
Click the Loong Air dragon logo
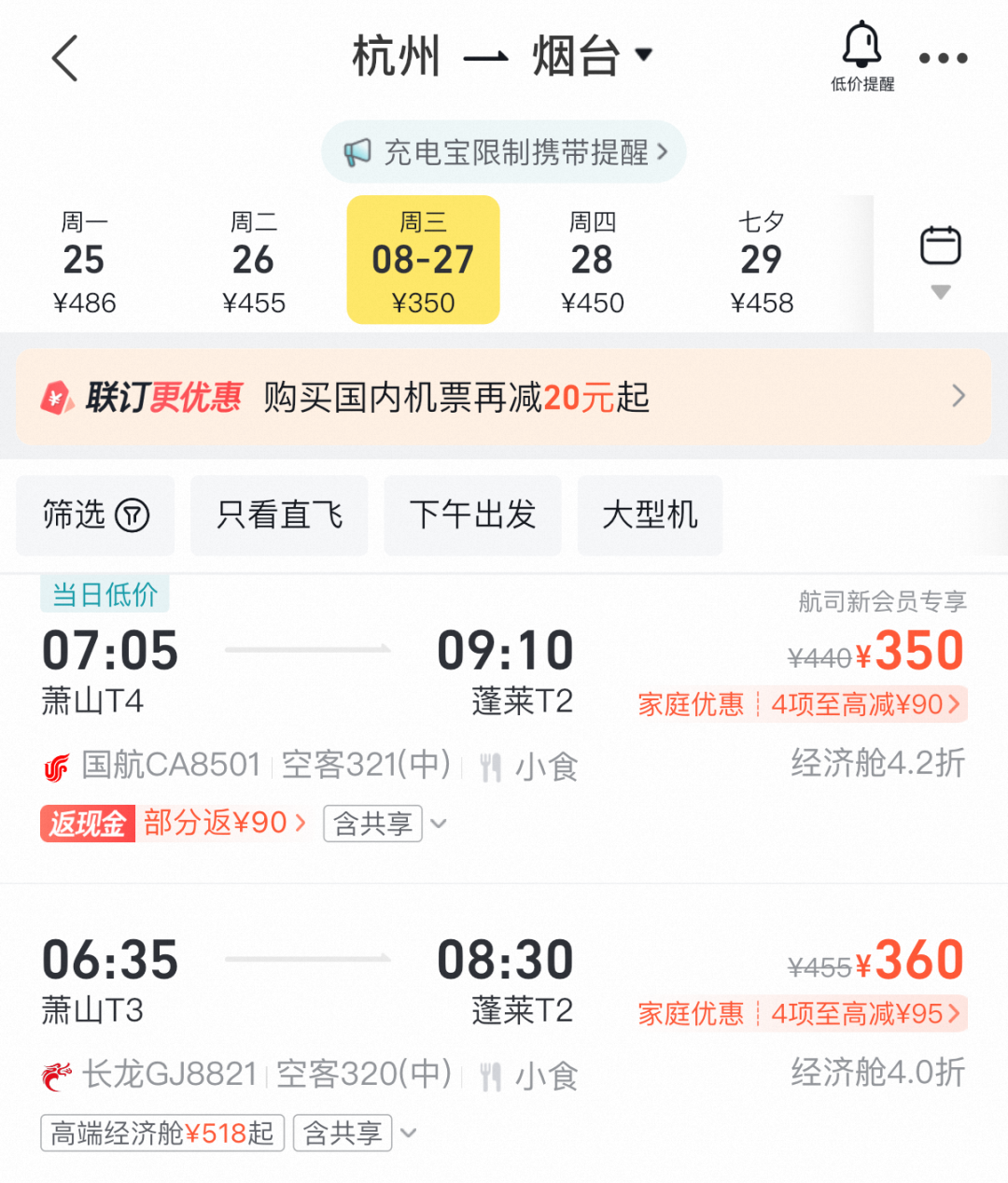click(53, 1075)
